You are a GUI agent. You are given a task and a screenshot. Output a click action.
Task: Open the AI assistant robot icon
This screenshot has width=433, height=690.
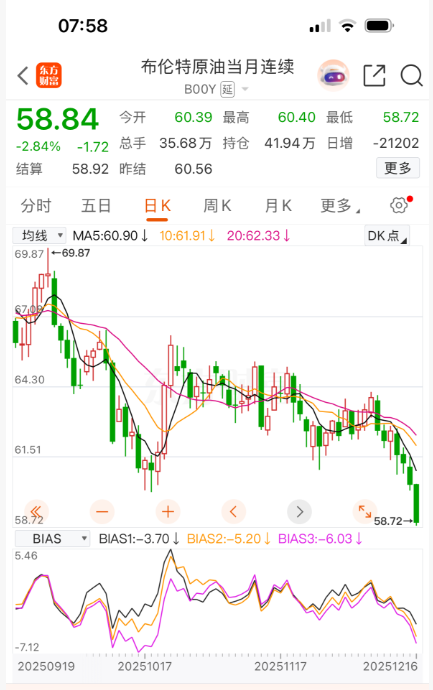[x=334, y=76]
